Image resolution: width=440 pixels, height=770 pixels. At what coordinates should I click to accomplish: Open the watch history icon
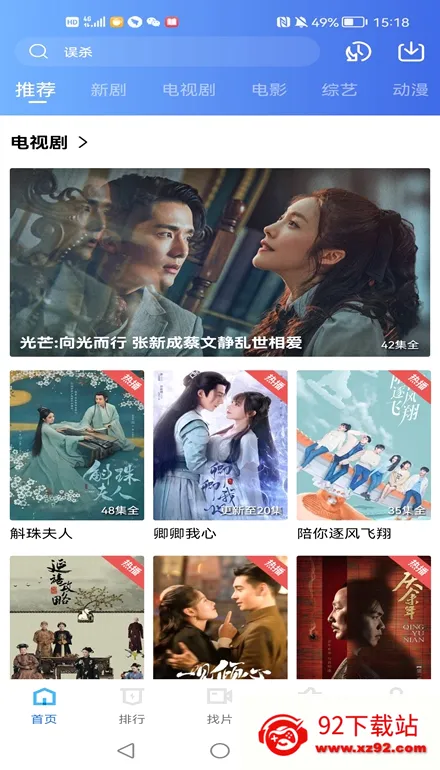point(358,52)
